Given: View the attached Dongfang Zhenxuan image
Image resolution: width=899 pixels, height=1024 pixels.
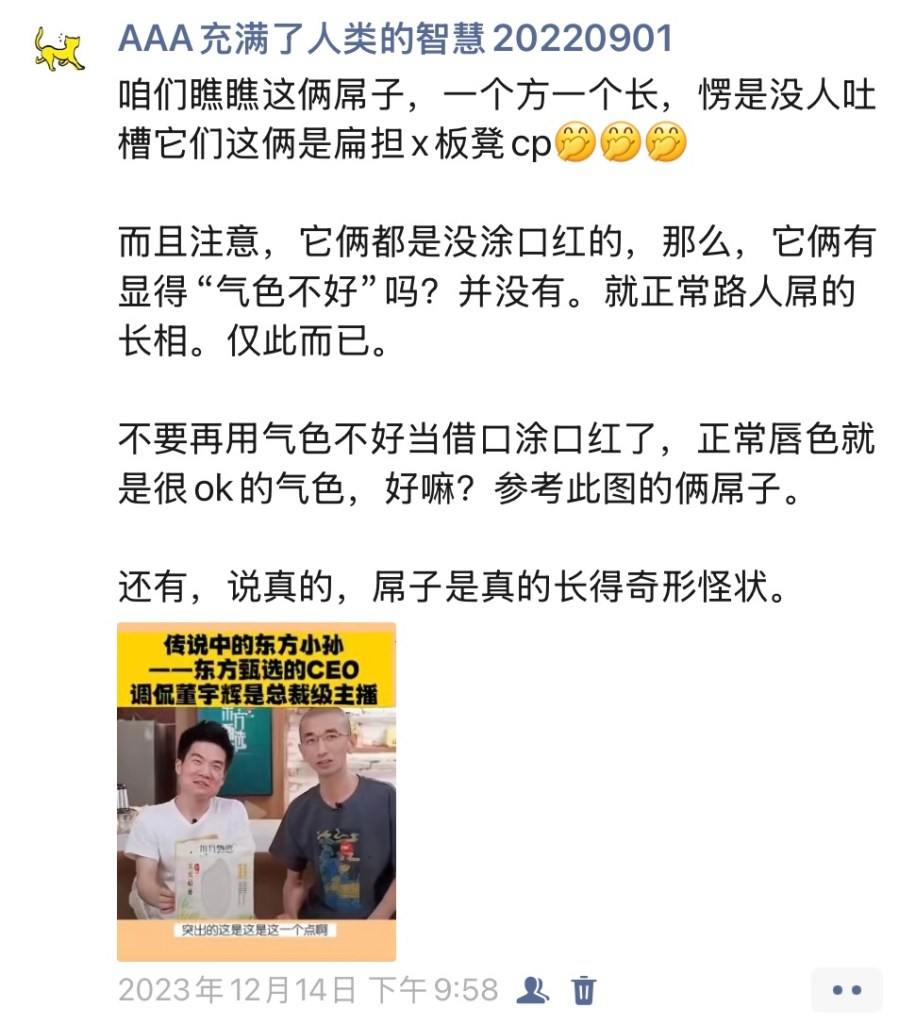Looking at the screenshot, I should click(257, 790).
